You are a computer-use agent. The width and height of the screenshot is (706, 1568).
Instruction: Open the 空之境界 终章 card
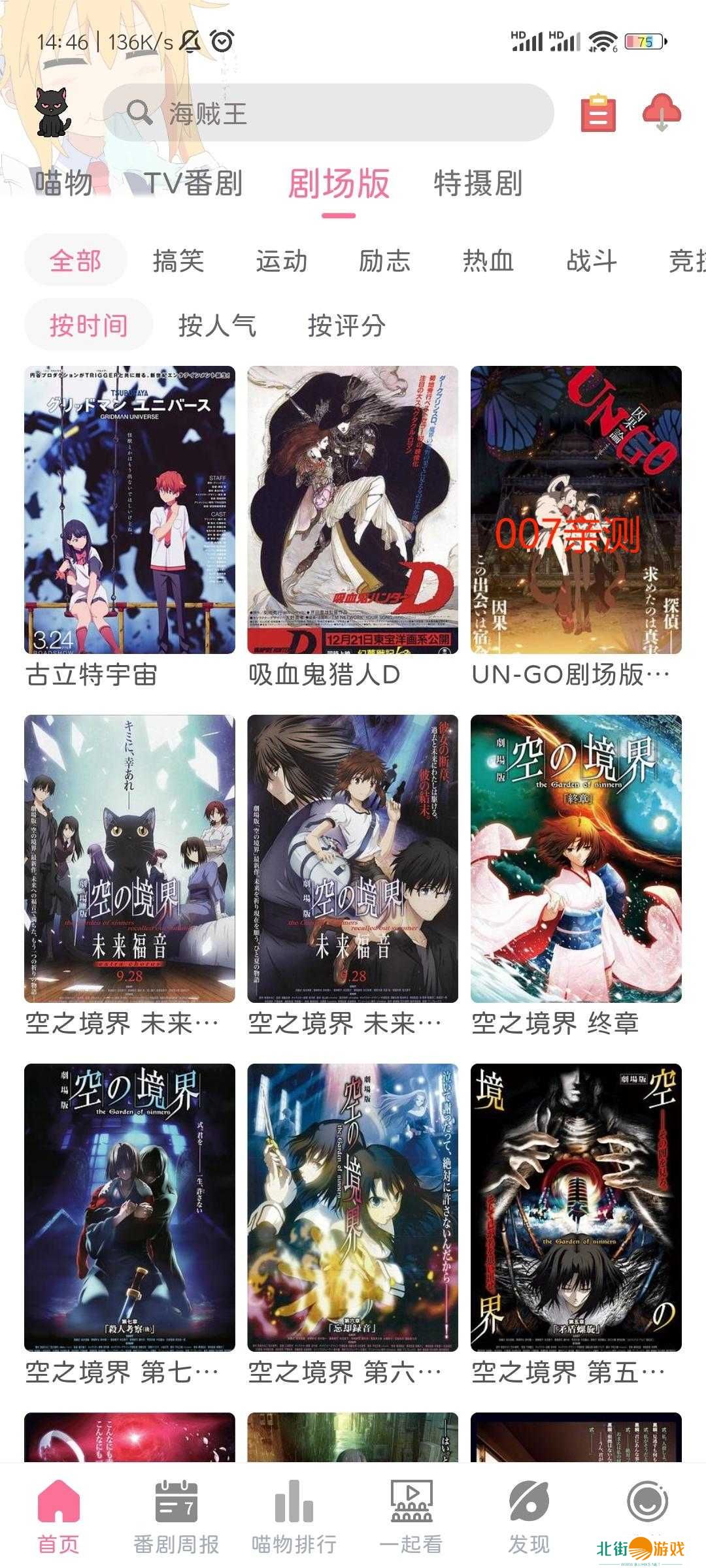(x=576, y=858)
